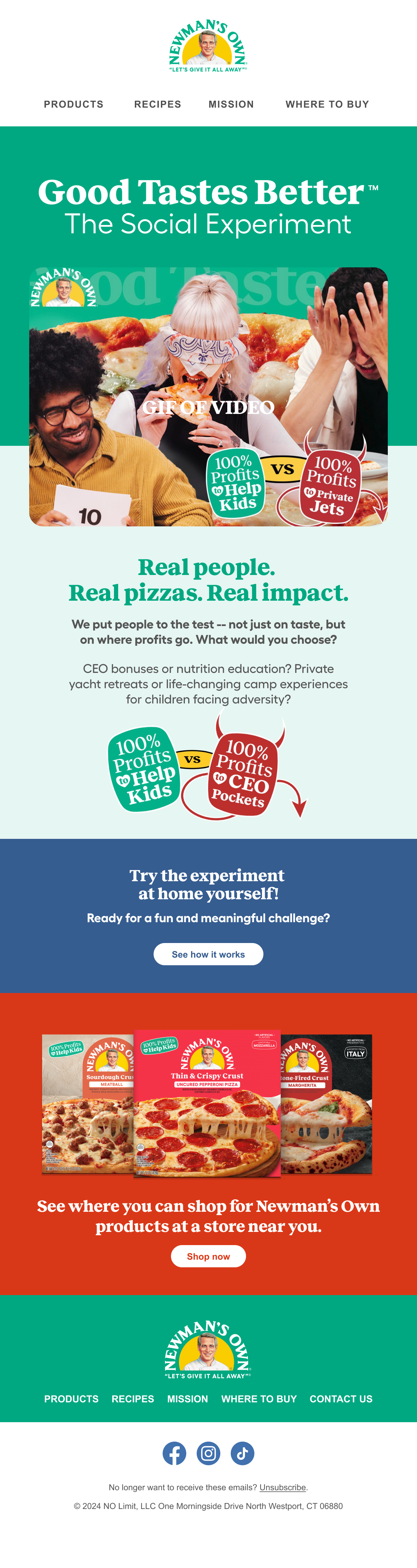417x1568 pixels.
Task: Go to Recipes in the footer menu
Action: [133, 1399]
